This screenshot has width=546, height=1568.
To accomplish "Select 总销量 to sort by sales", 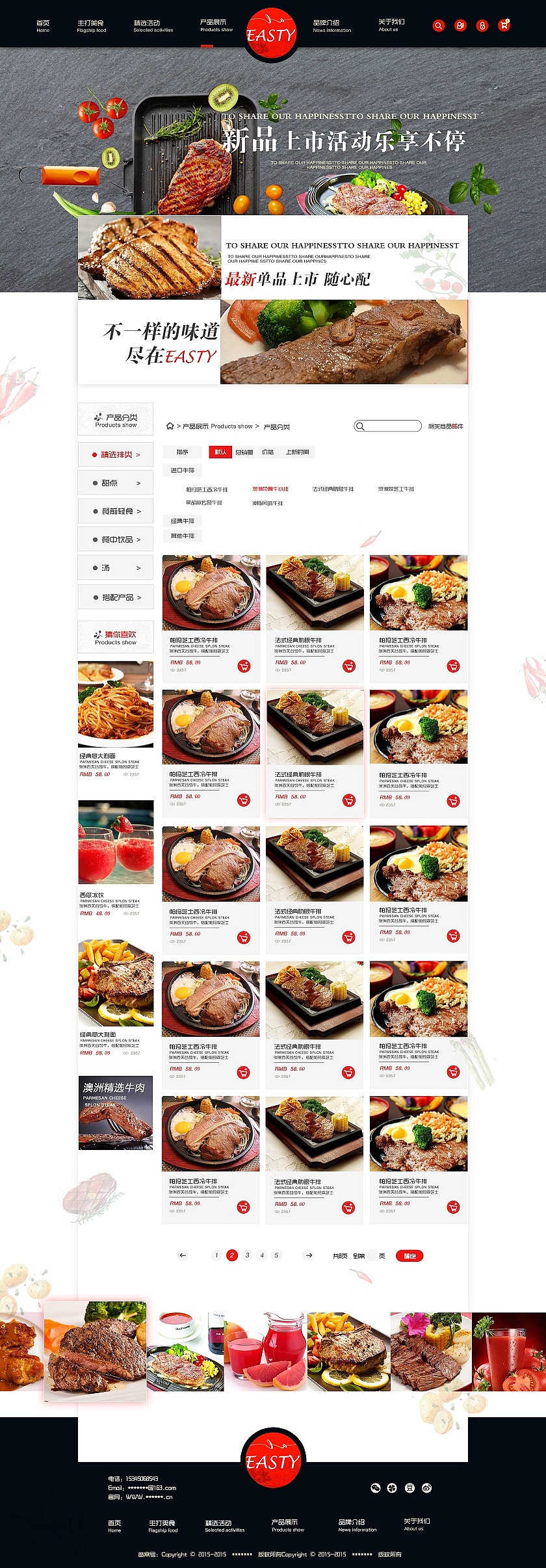I will tap(244, 452).
